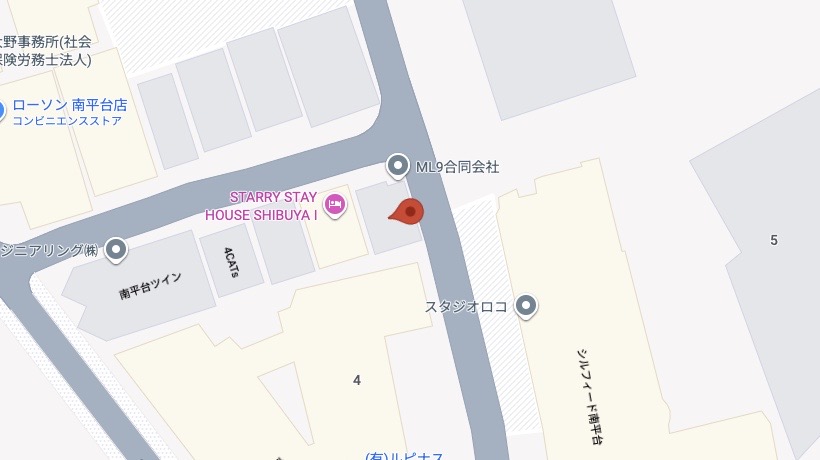Open STARRY STAY HOUSE SHIBUYA I hotel marker
The height and width of the screenshot is (460, 820).
tap(335, 206)
